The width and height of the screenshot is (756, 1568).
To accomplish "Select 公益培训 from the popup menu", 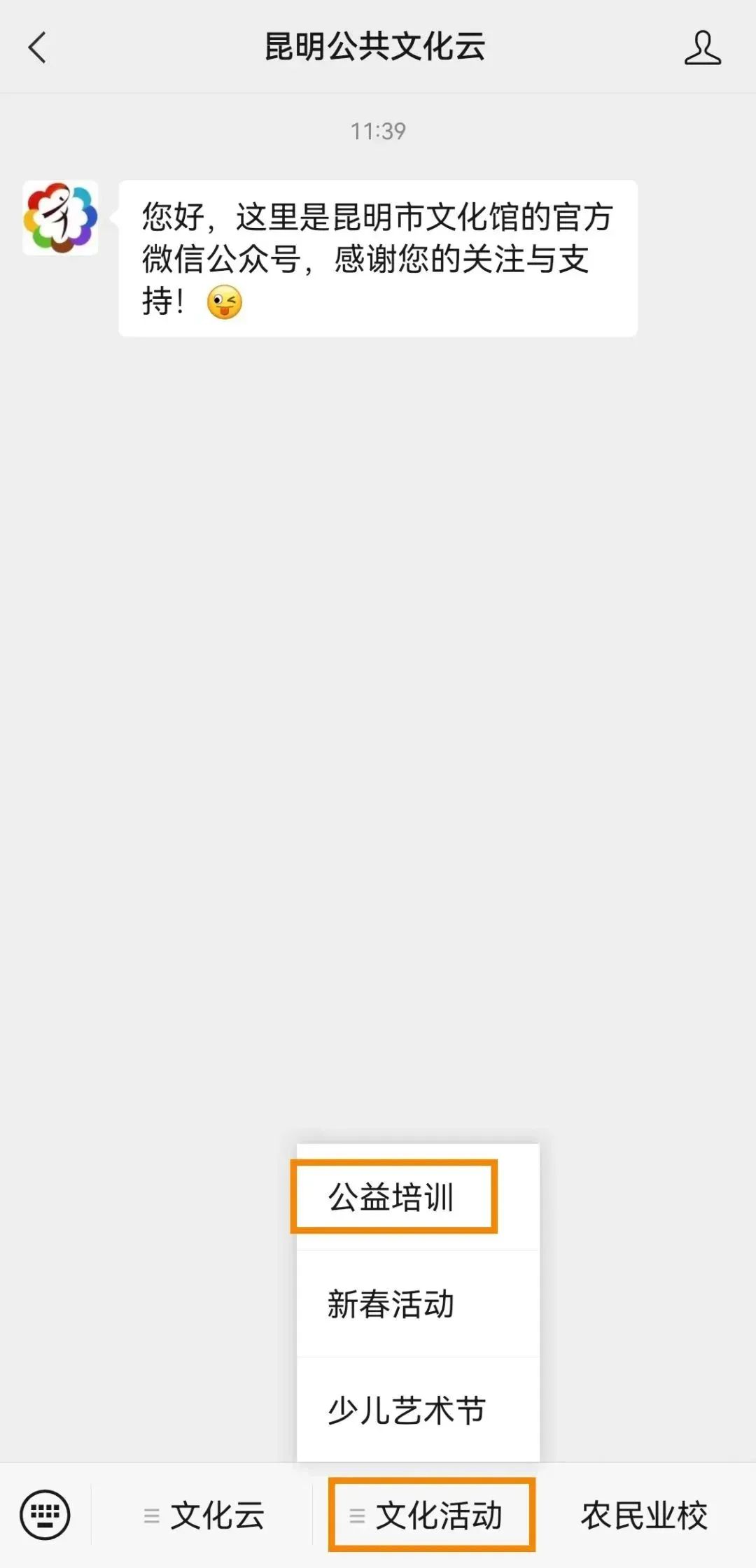I will [x=393, y=1197].
